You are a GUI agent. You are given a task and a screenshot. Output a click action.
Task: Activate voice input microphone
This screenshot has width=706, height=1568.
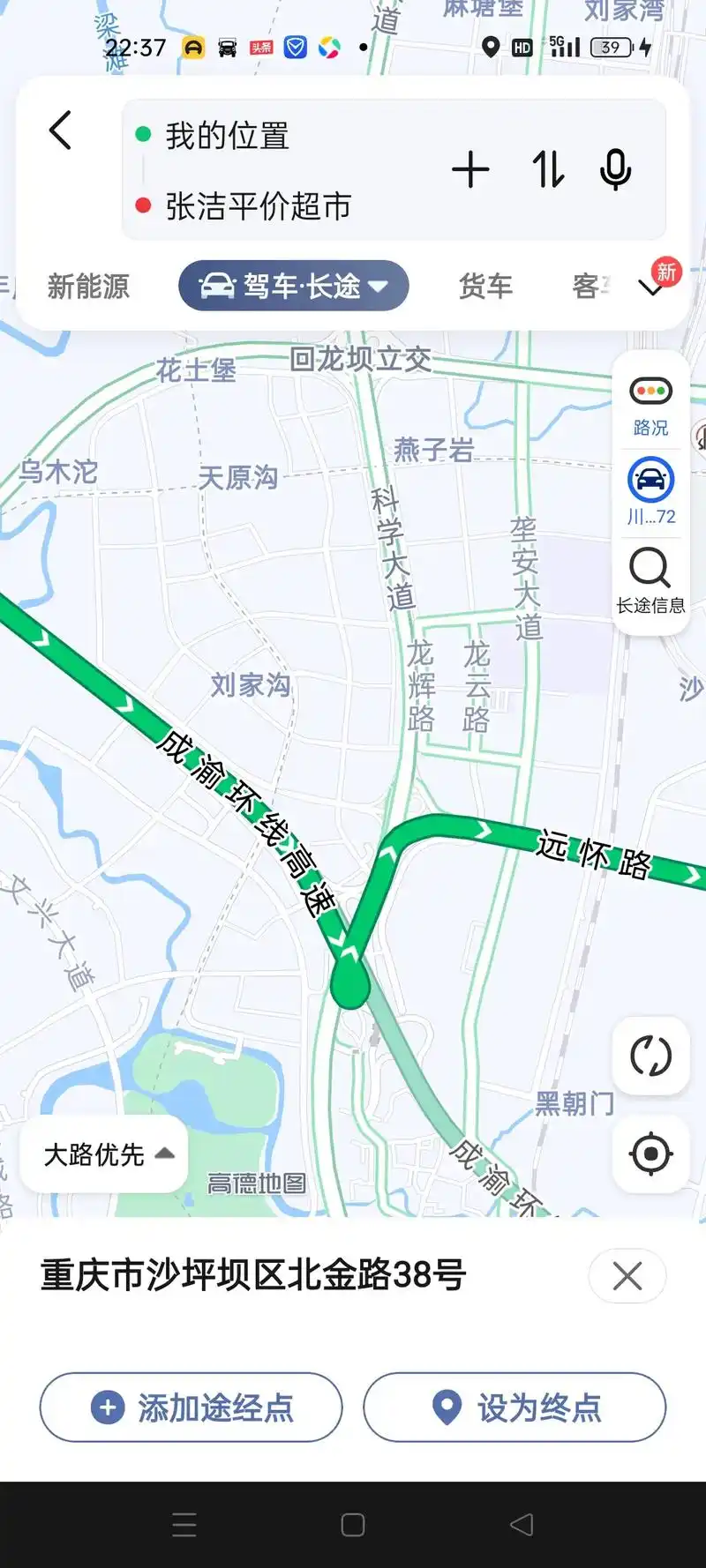click(615, 169)
